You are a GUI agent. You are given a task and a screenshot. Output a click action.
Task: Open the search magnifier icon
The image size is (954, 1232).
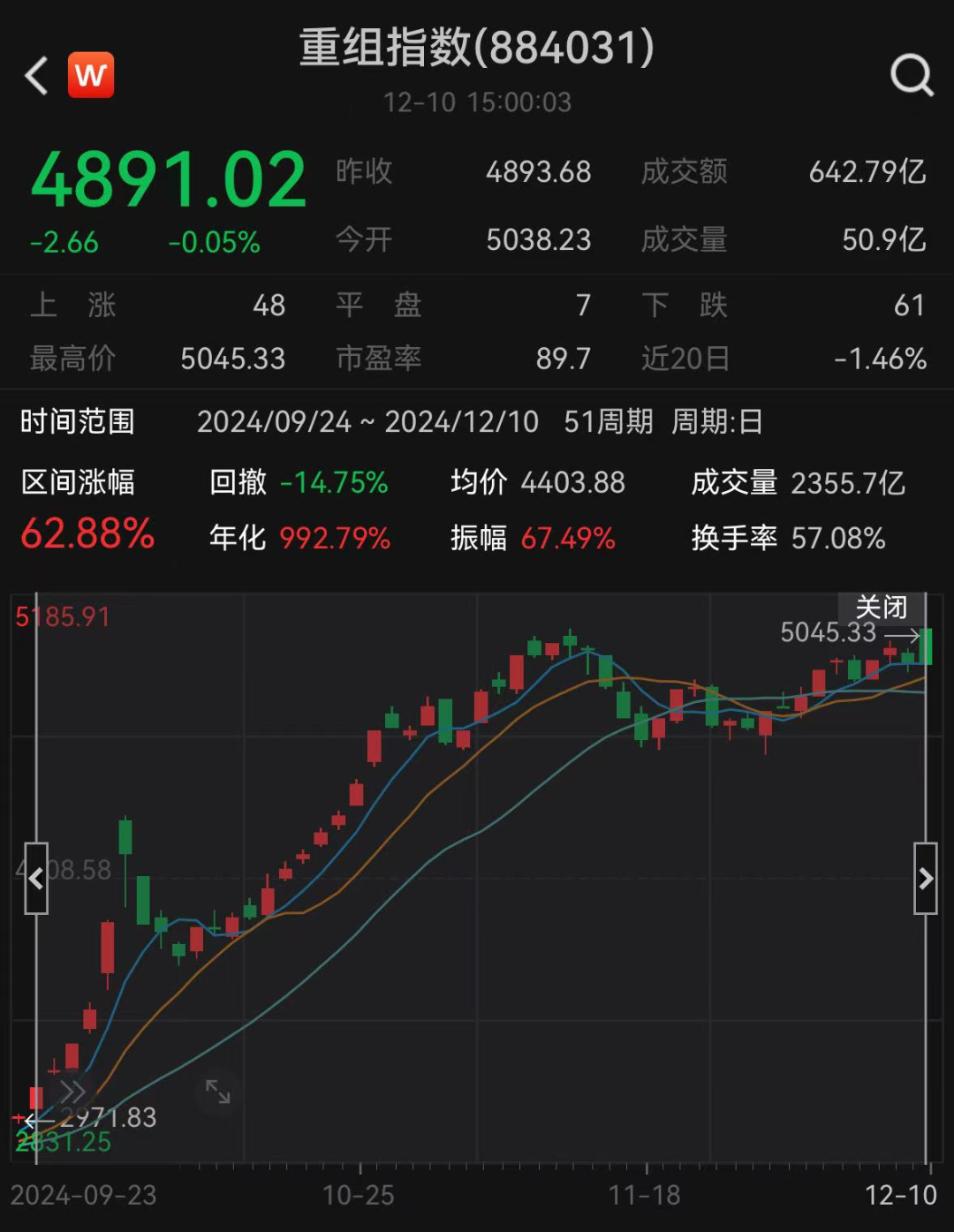912,76
